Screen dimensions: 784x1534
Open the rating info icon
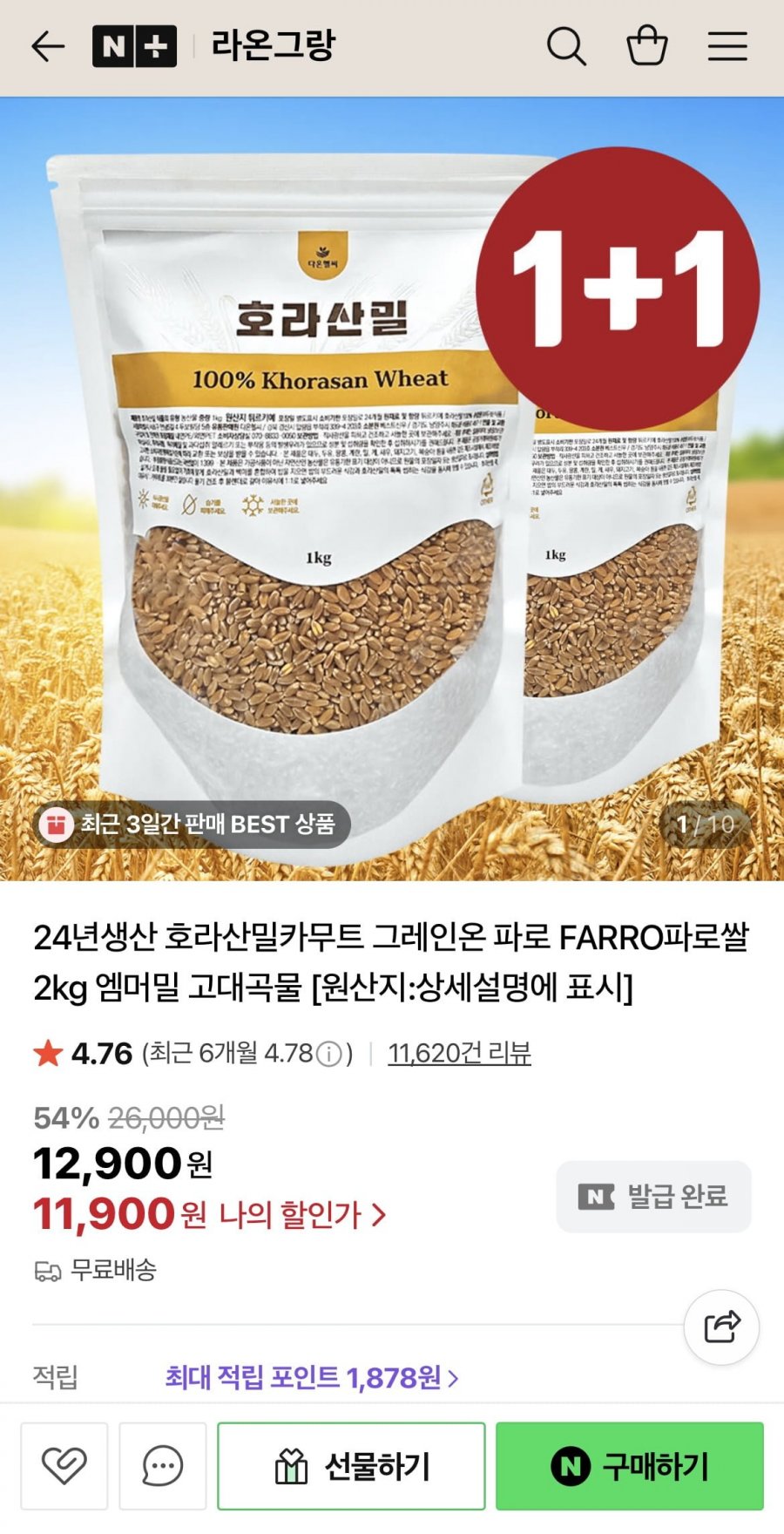(329, 1055)
